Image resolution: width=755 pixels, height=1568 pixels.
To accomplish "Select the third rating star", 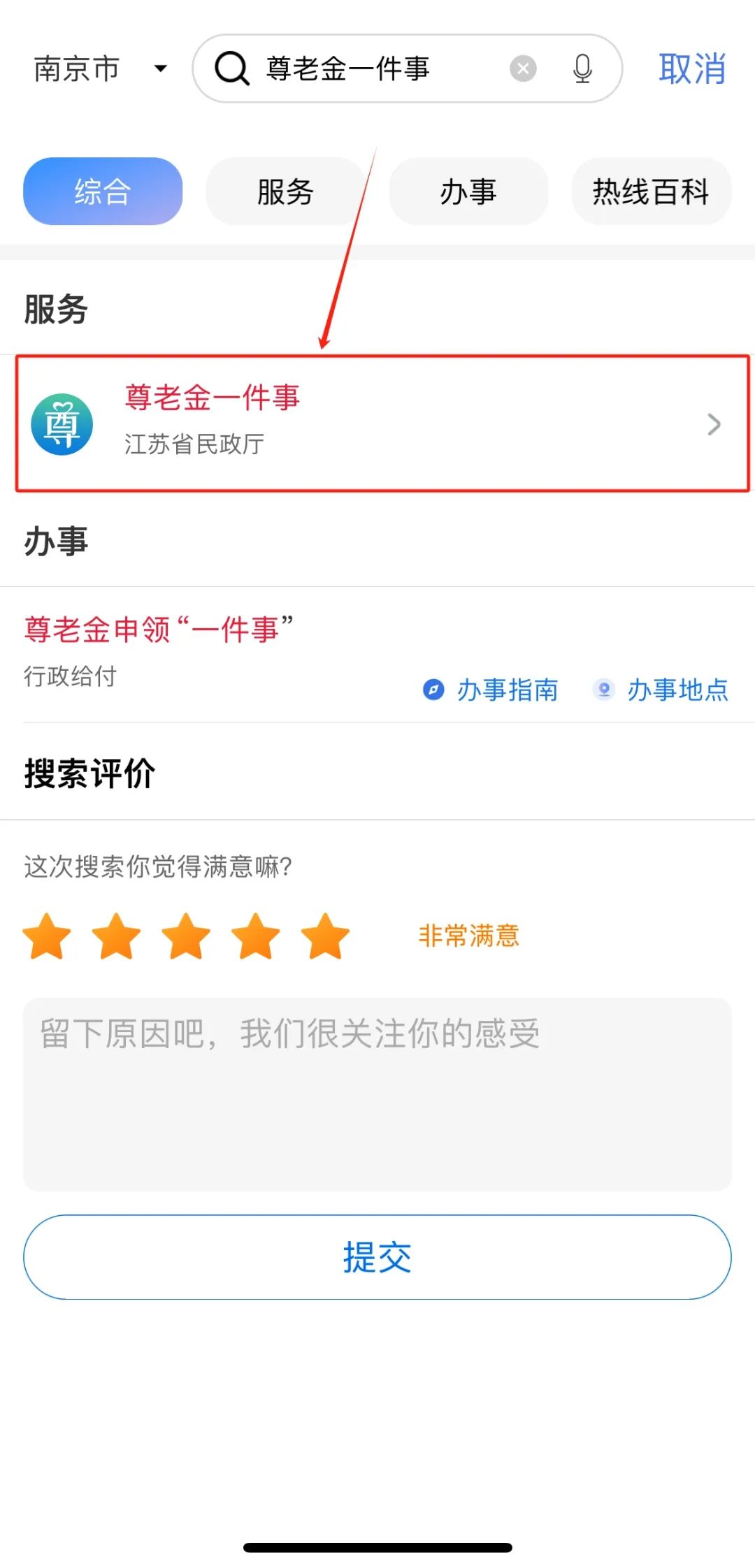I will tap(187, 936).
